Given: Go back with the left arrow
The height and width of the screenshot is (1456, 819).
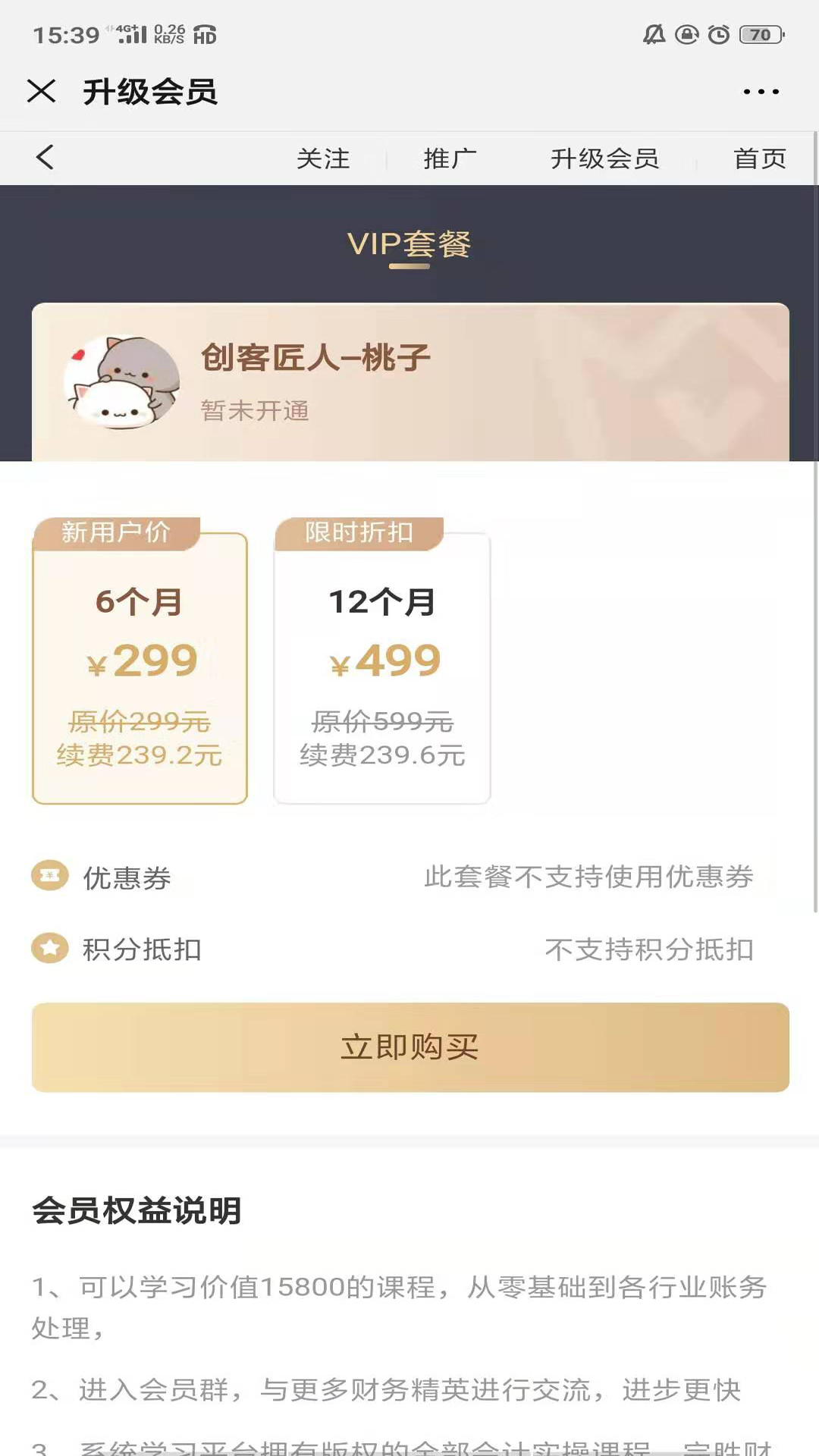Looking at the screenshot, I should click(x=45, y=158).
